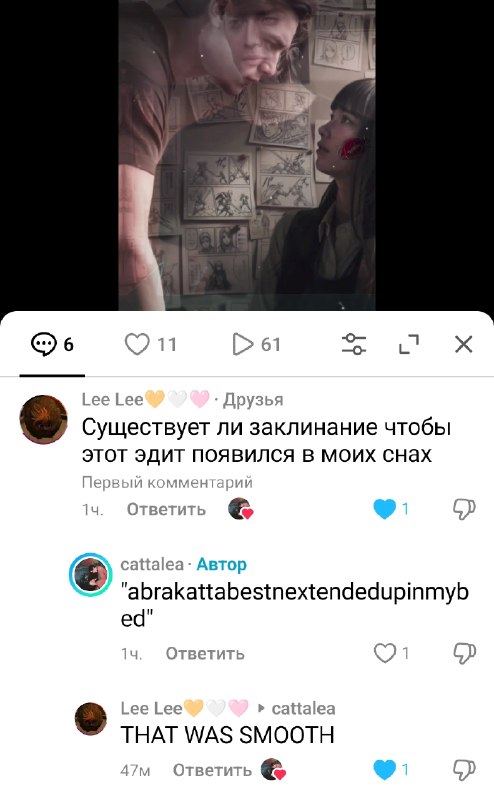Expand the comments panel to full screen
The height and width of the screenshot is (800, 494).
[x=409, y=344]
